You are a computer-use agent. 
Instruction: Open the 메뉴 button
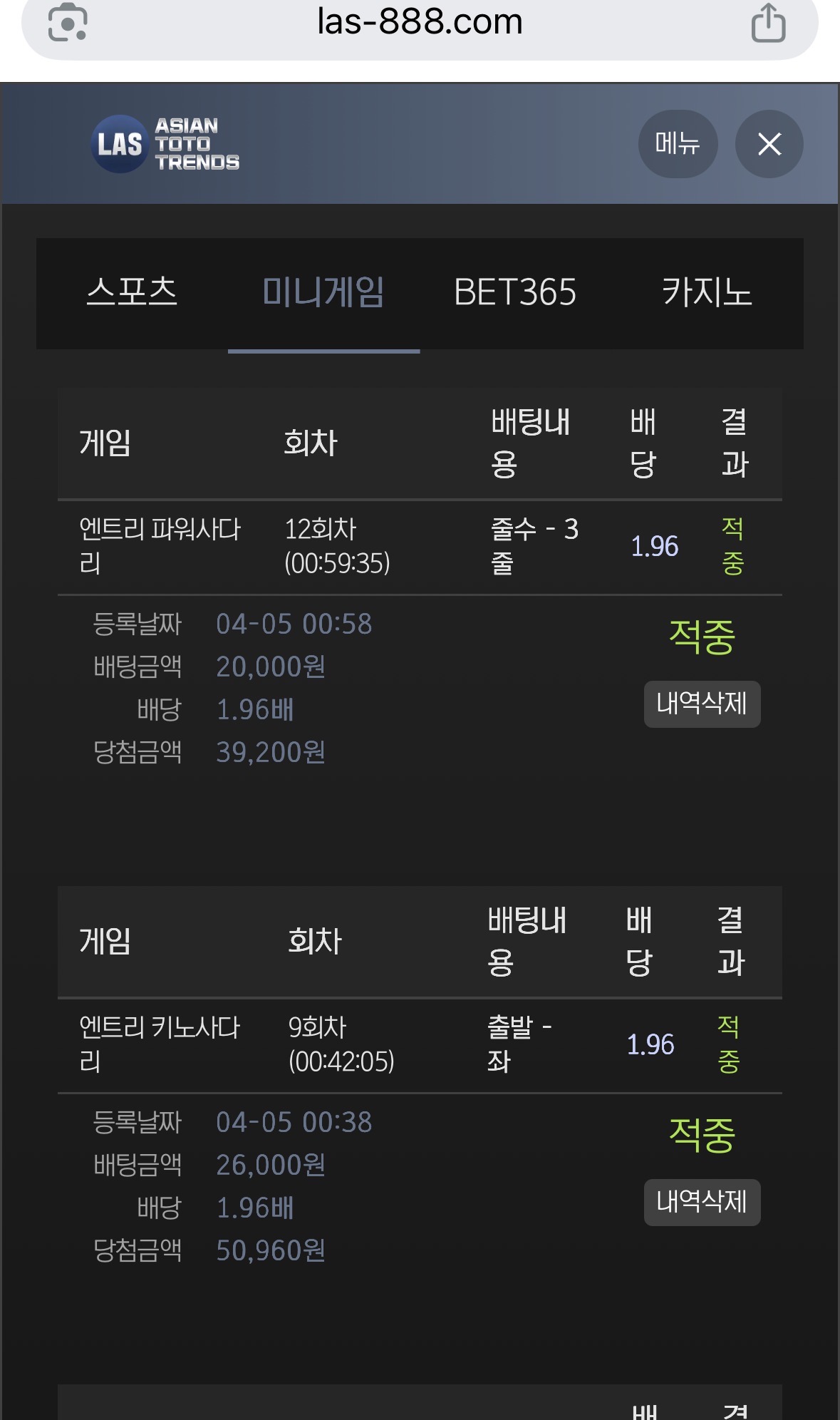coord(677,144)
